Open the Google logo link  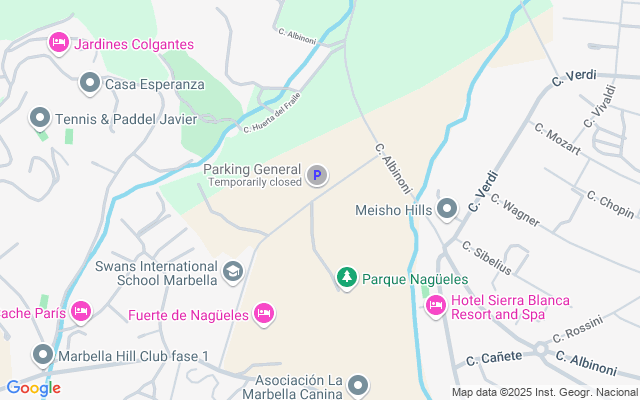click(x=33, y=388)
